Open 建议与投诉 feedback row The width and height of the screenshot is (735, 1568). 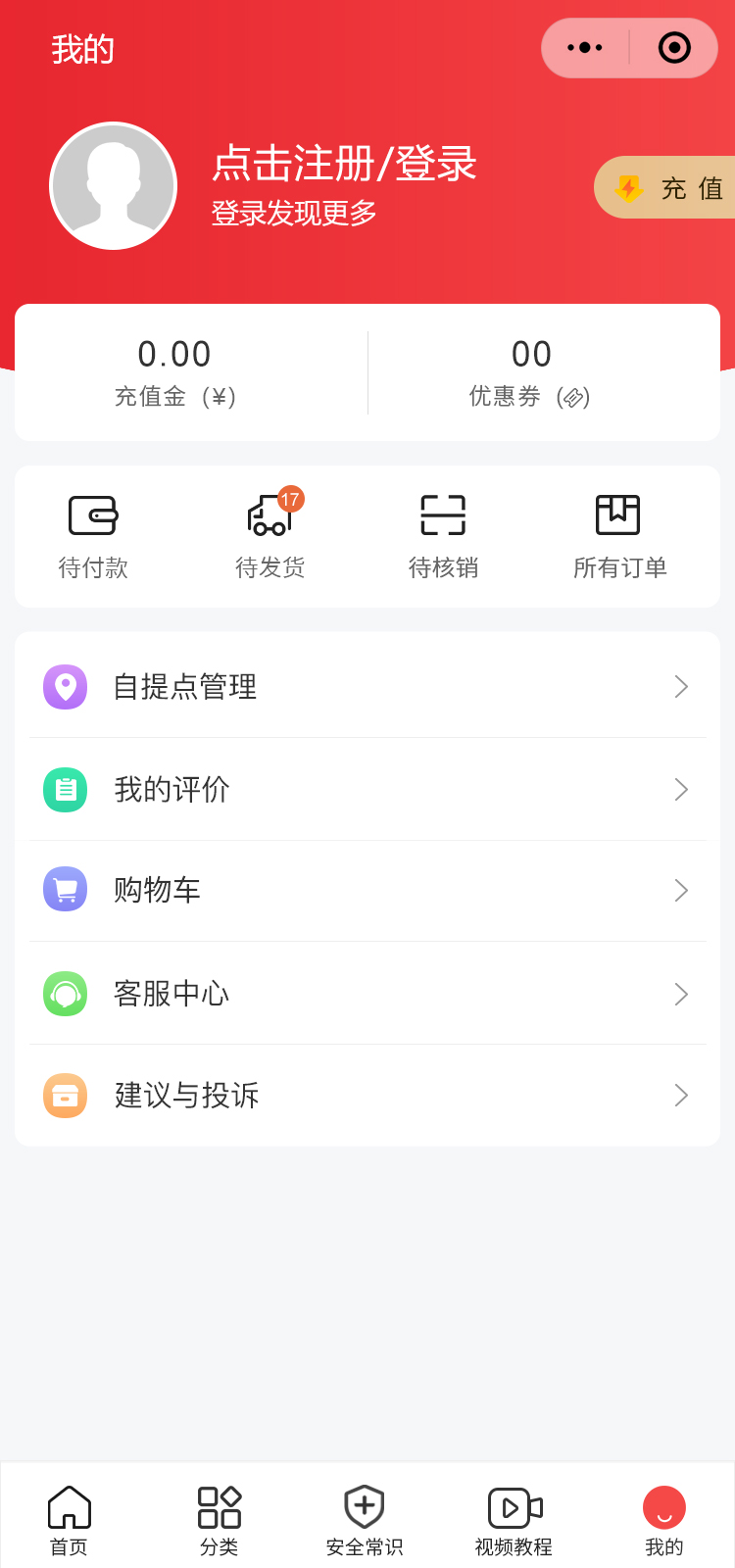367,1096
